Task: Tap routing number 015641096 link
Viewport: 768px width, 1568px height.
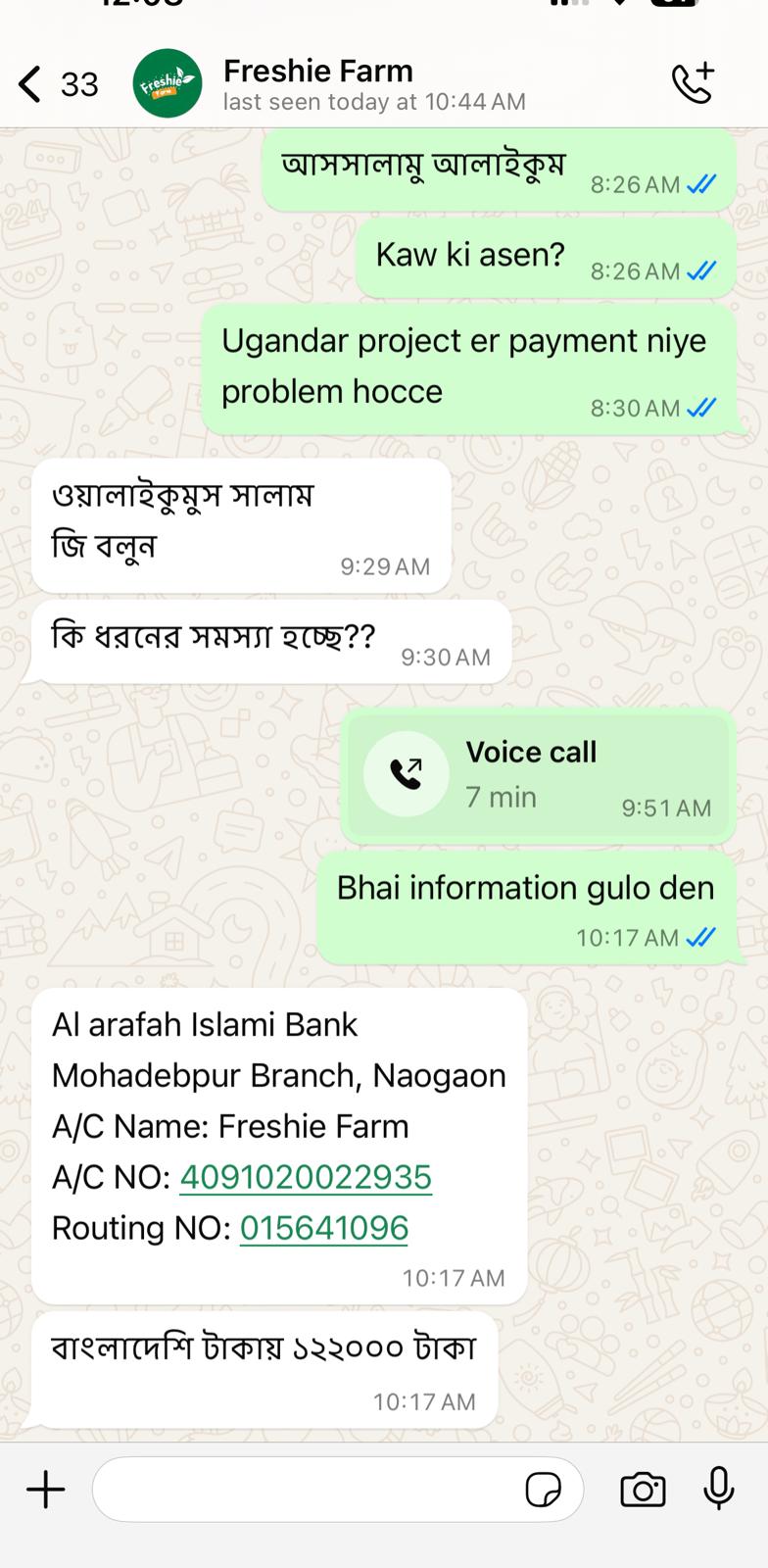Action: pos(324,1228)
